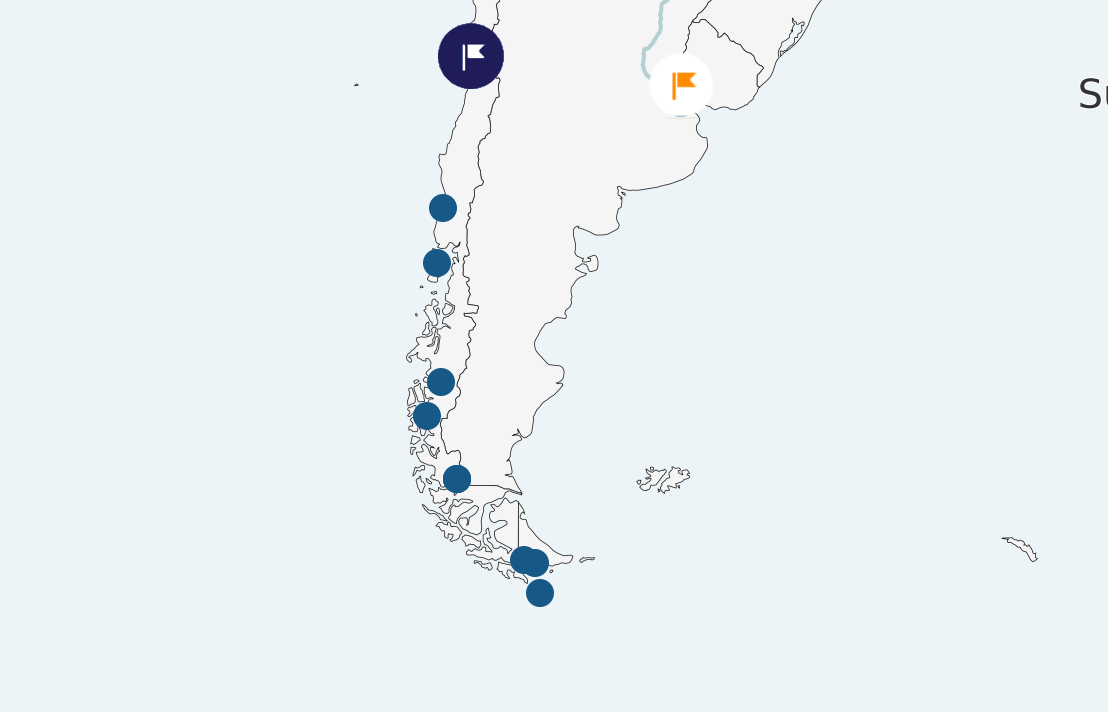Select the northernmost blue port dot
The image size is (1108, 712).
pyautogui.click(x=443, y=208)
